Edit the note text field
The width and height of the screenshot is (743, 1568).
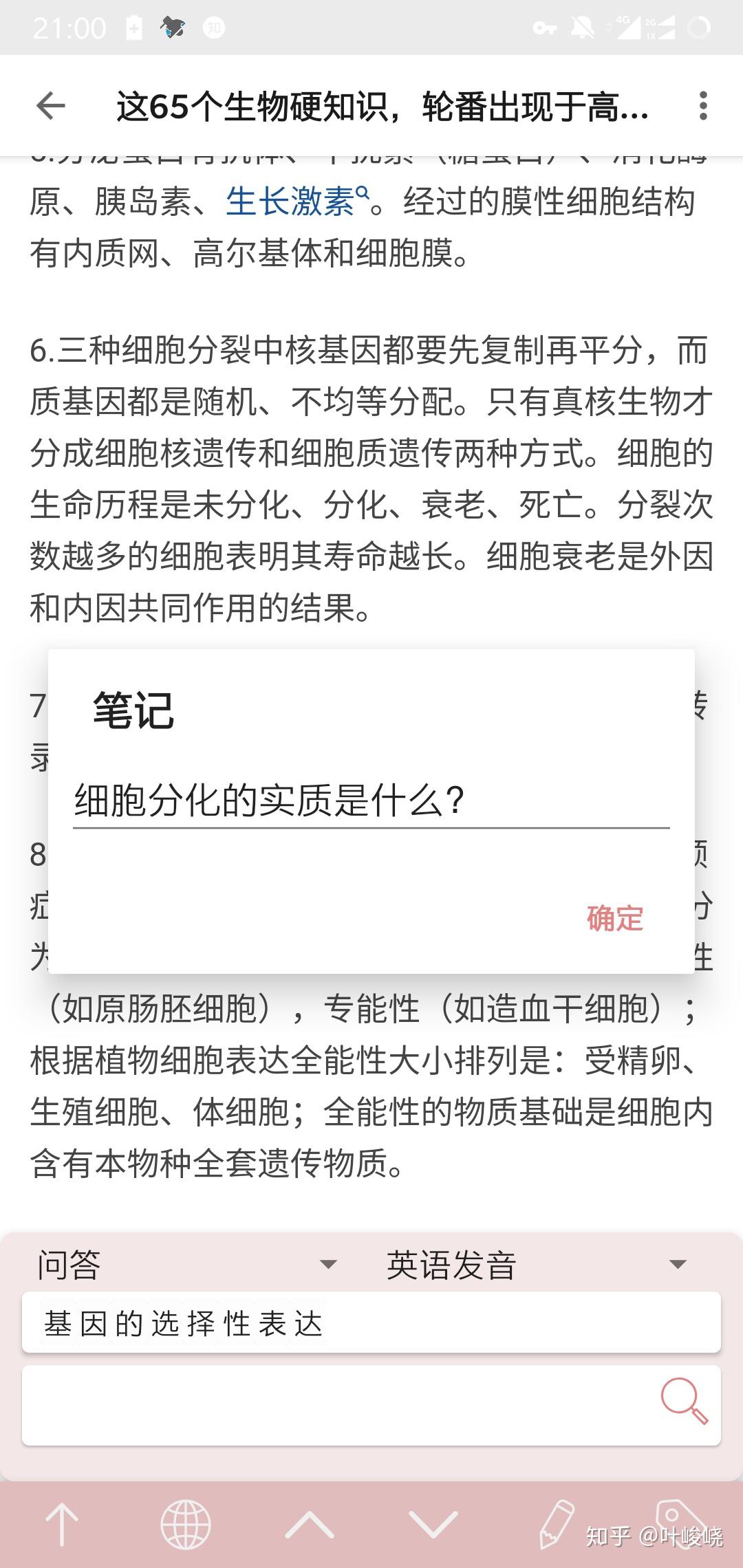371,801
